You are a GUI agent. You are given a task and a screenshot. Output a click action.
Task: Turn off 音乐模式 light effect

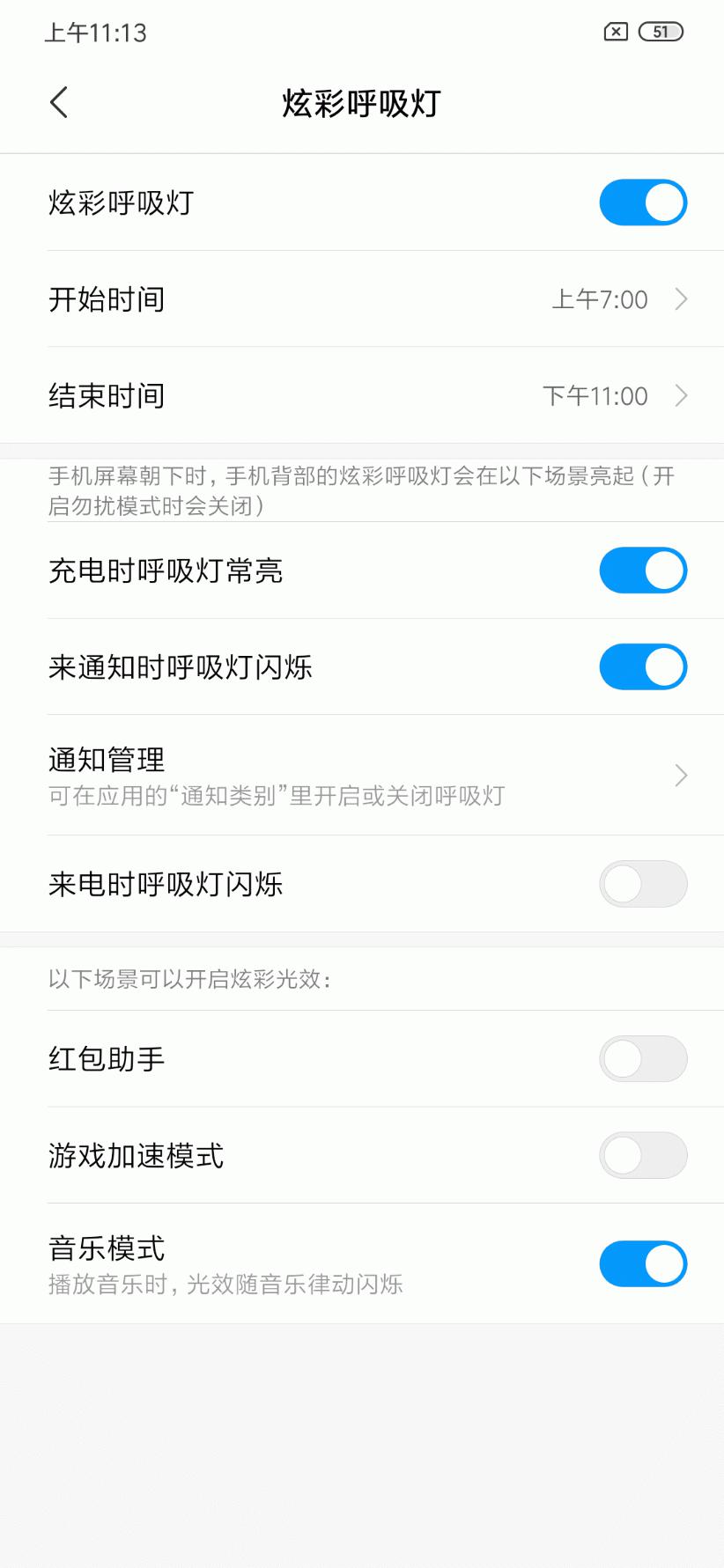[x=643, y=1264]
